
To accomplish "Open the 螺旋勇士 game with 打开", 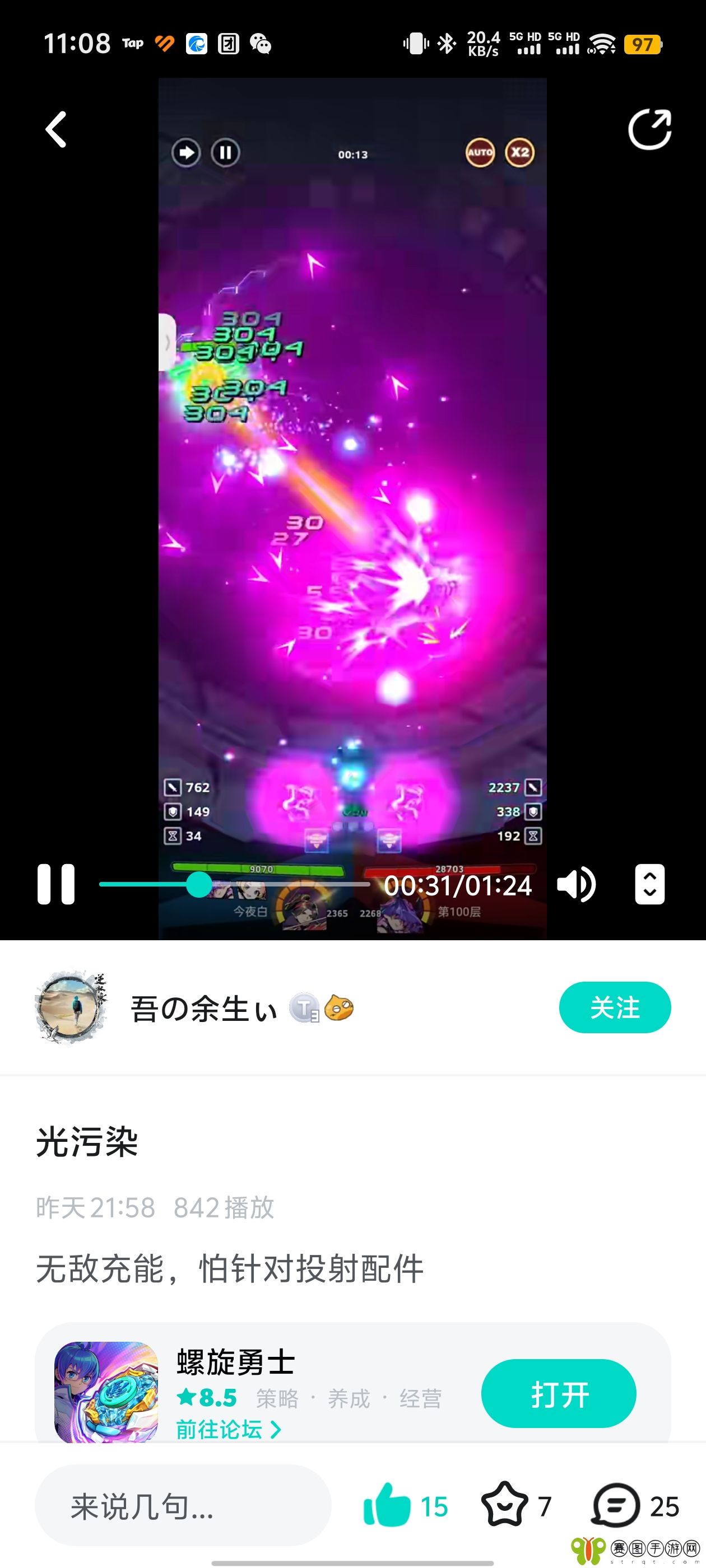I will (x=559, y=1393).
